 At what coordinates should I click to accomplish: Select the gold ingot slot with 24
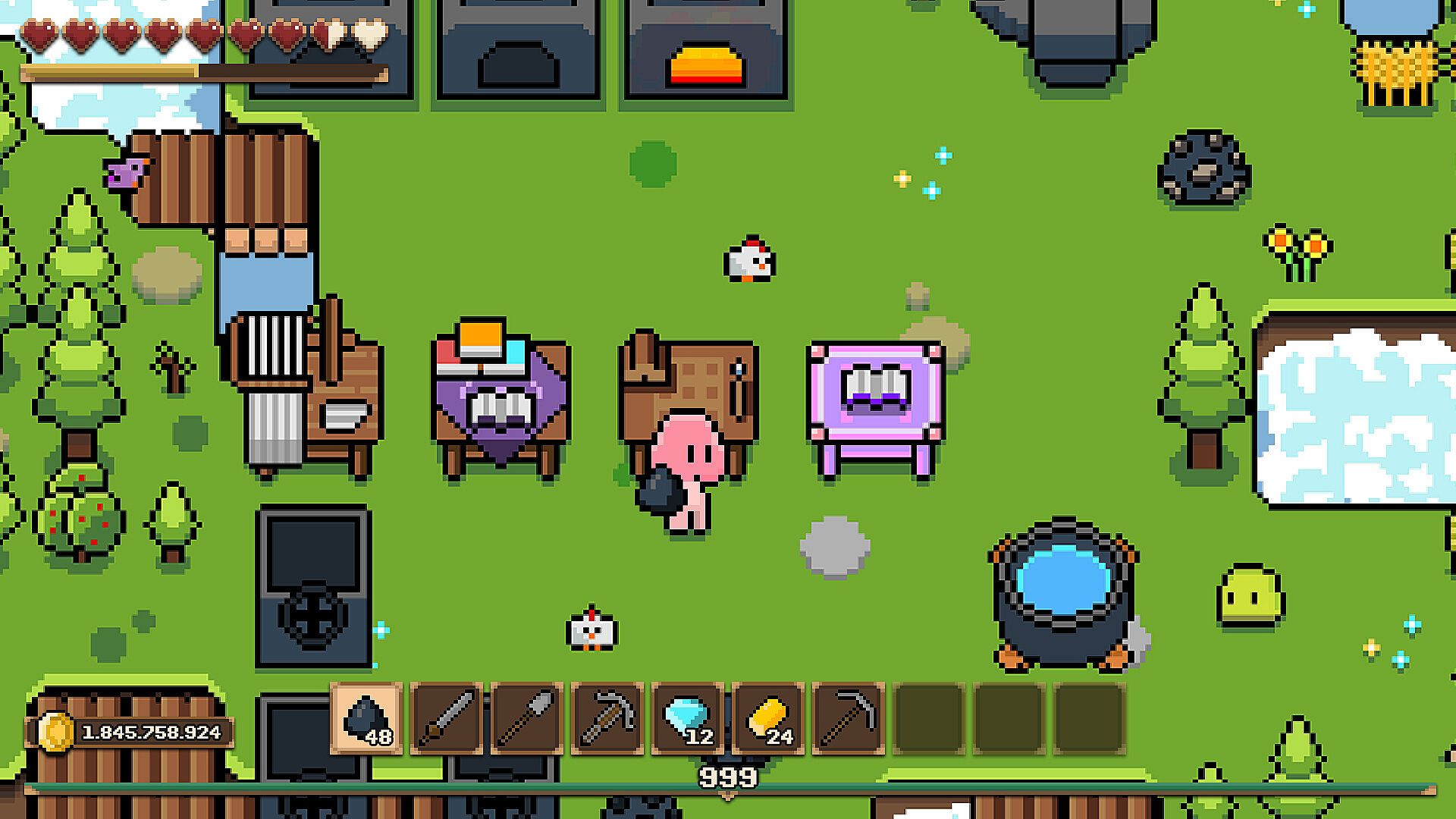[768, 718]
